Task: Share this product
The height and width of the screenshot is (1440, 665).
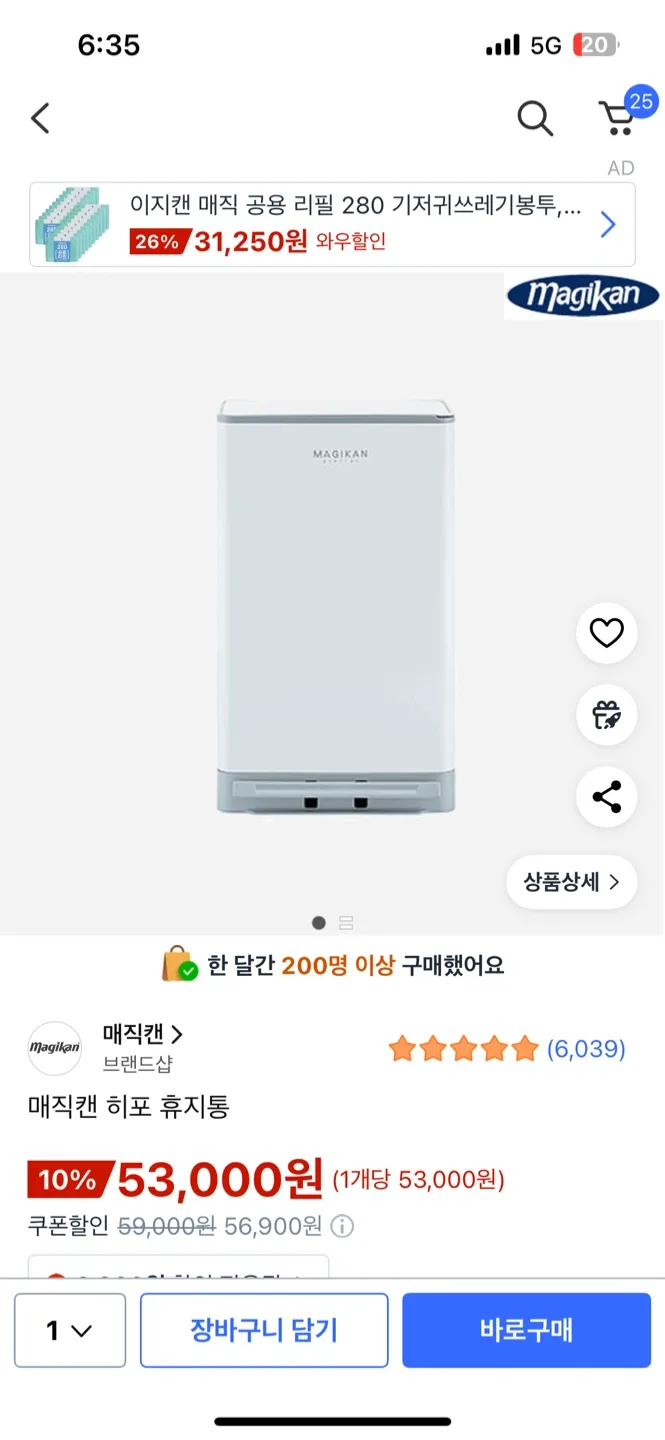Action: [x=606, y=797]
